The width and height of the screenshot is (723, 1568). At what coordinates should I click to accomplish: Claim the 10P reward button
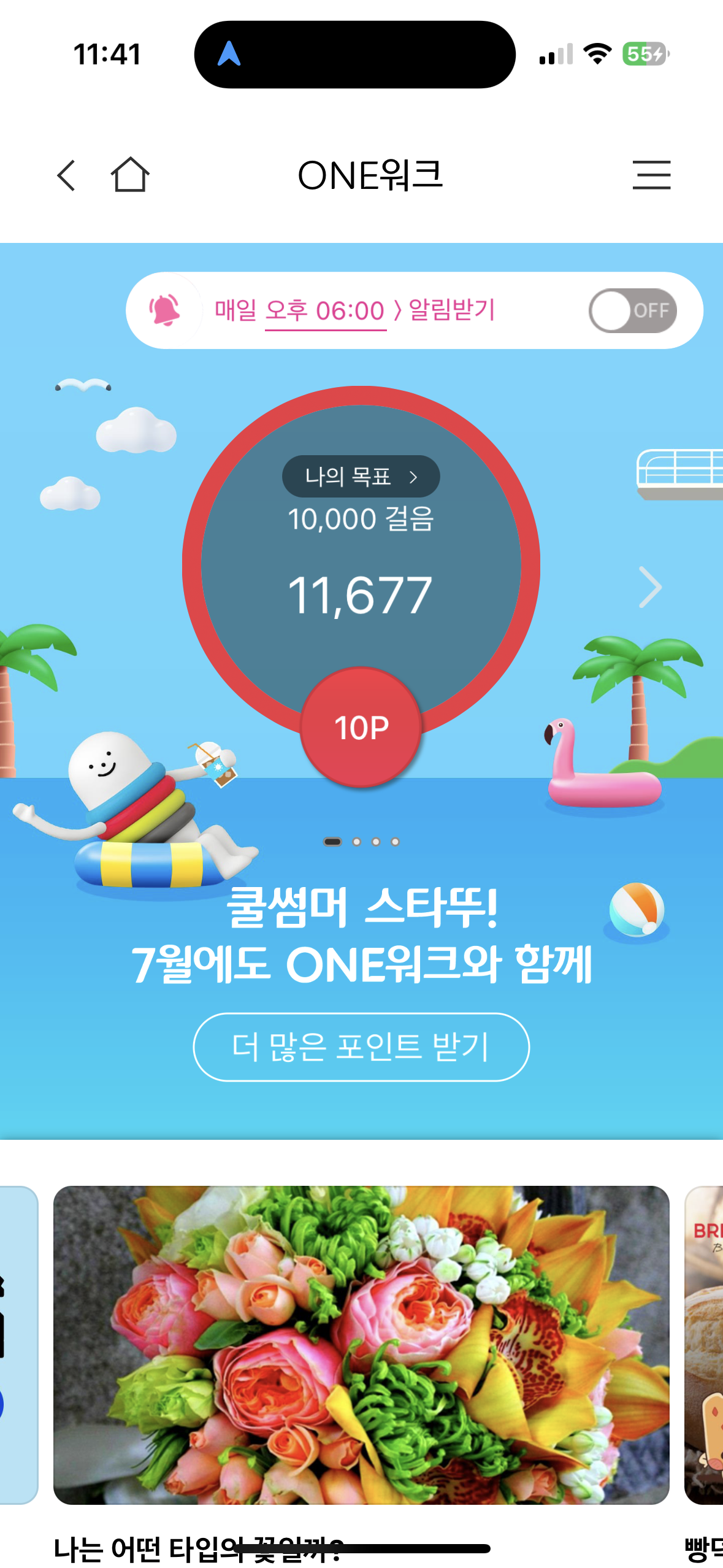click(x=361, y=728)
